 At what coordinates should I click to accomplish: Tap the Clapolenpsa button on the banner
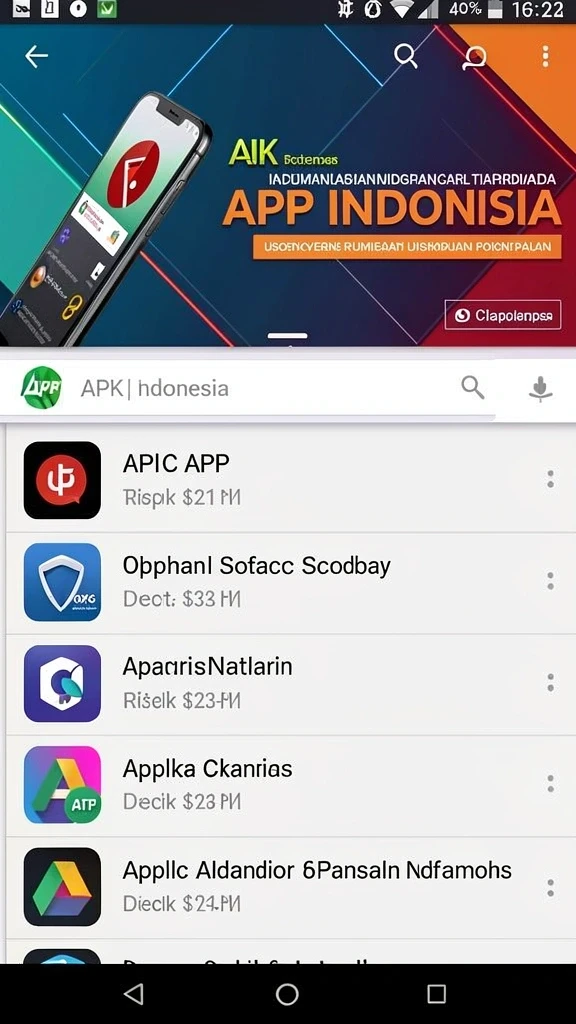[503, 315]
